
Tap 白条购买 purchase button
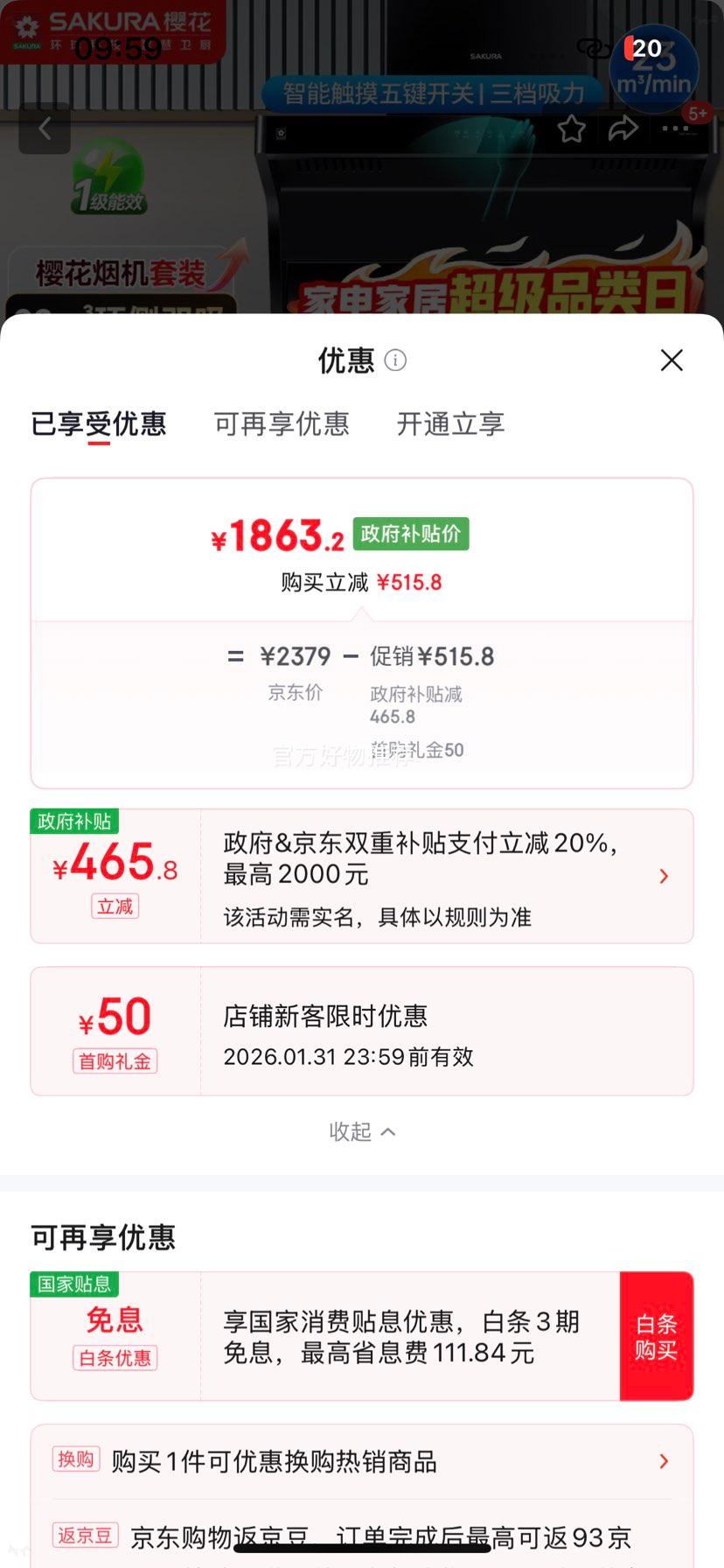coord(657,1336)
